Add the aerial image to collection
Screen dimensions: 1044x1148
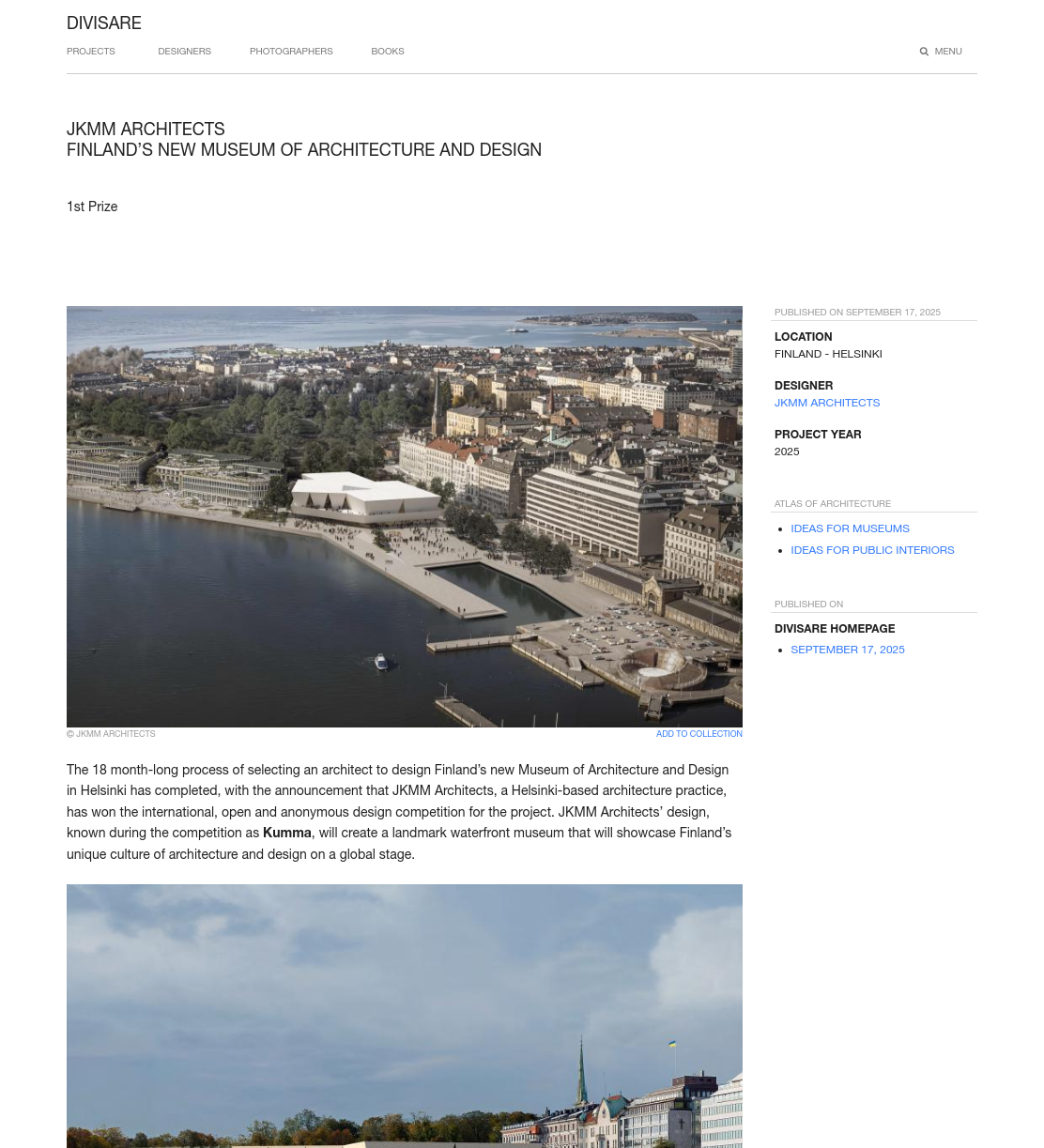699,734
